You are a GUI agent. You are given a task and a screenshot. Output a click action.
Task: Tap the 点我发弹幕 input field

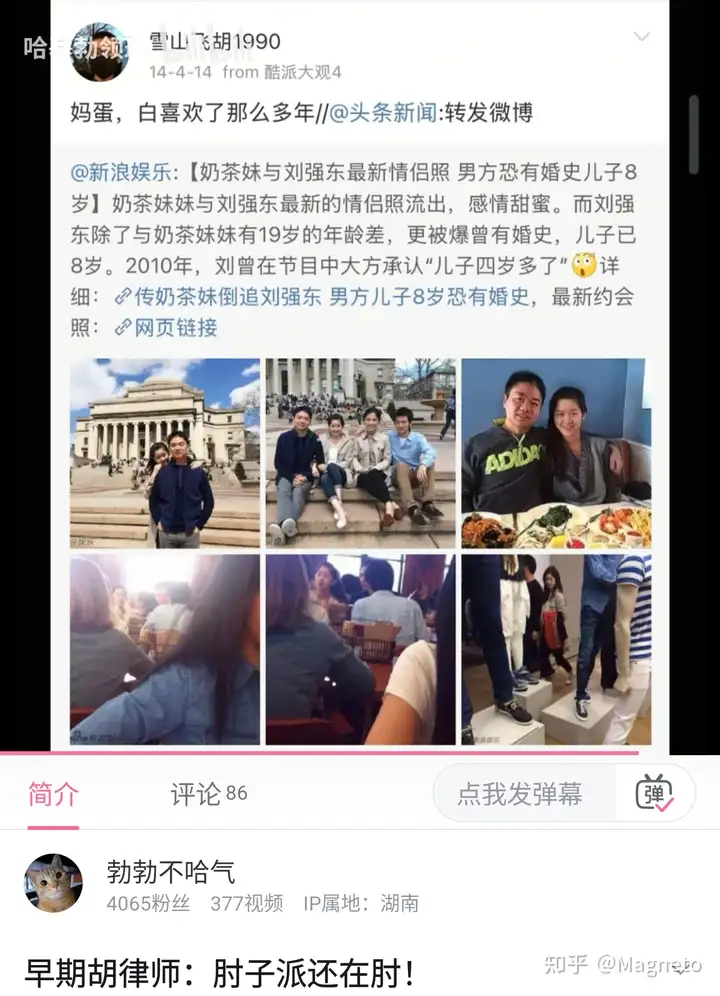520,795
